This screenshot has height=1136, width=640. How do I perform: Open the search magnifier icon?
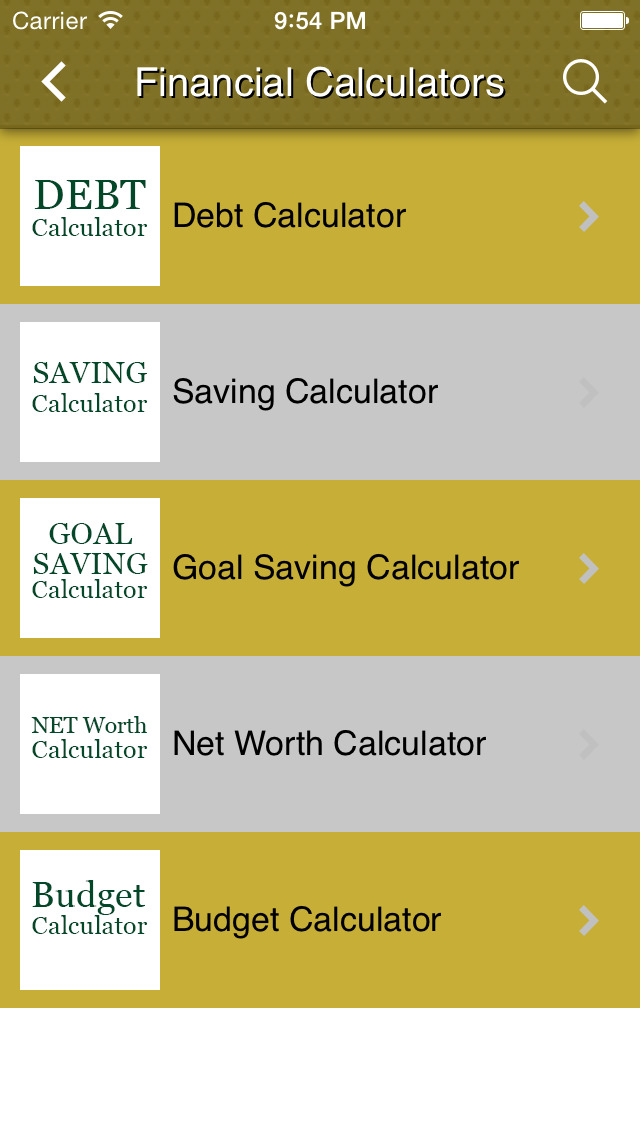click(x=584, y=82)
